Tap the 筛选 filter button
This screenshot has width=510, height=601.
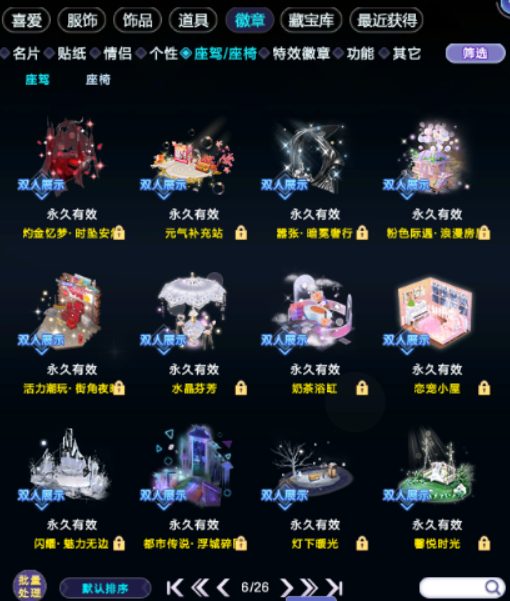pyautogui.click(x=475, y=53)
